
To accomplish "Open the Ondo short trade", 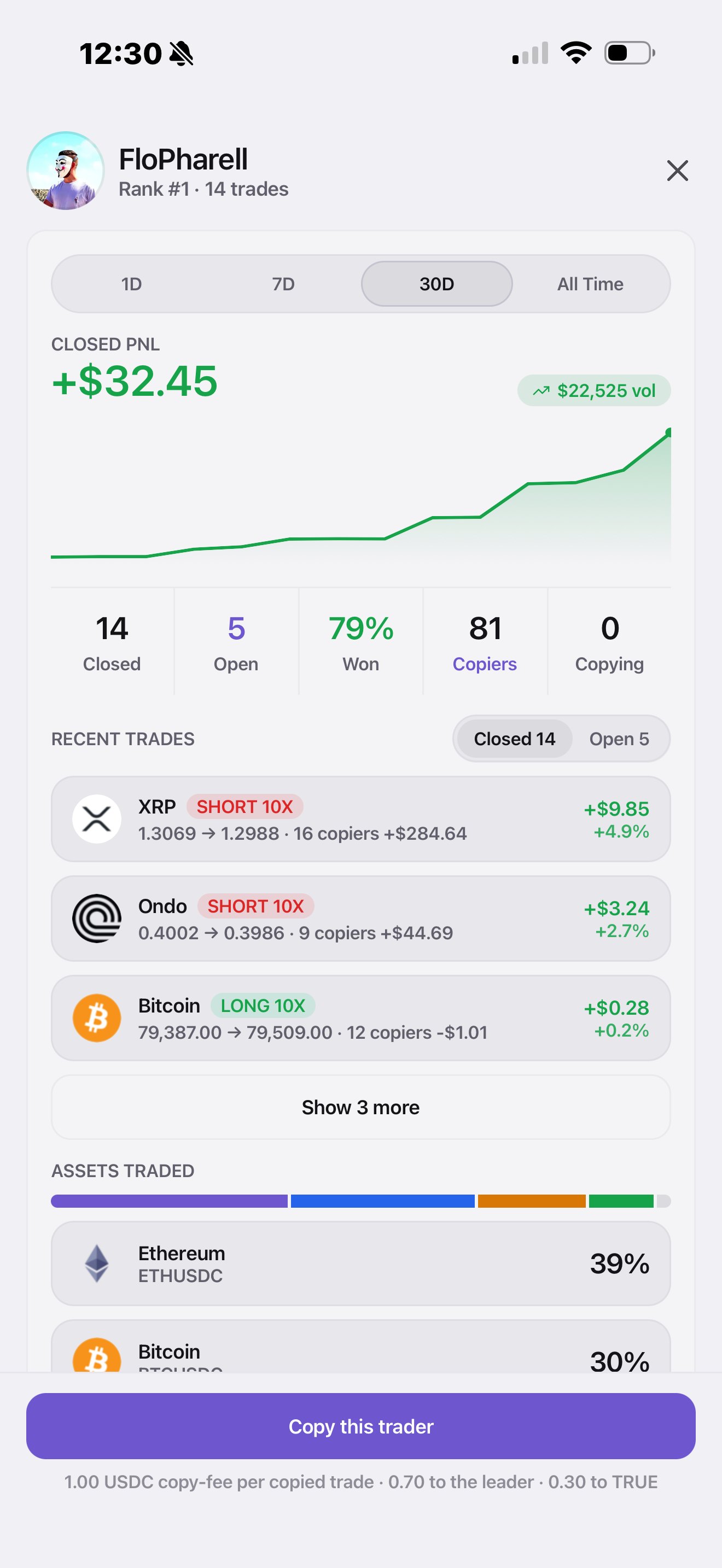I will pyautogui.click(x=360, y=918).
